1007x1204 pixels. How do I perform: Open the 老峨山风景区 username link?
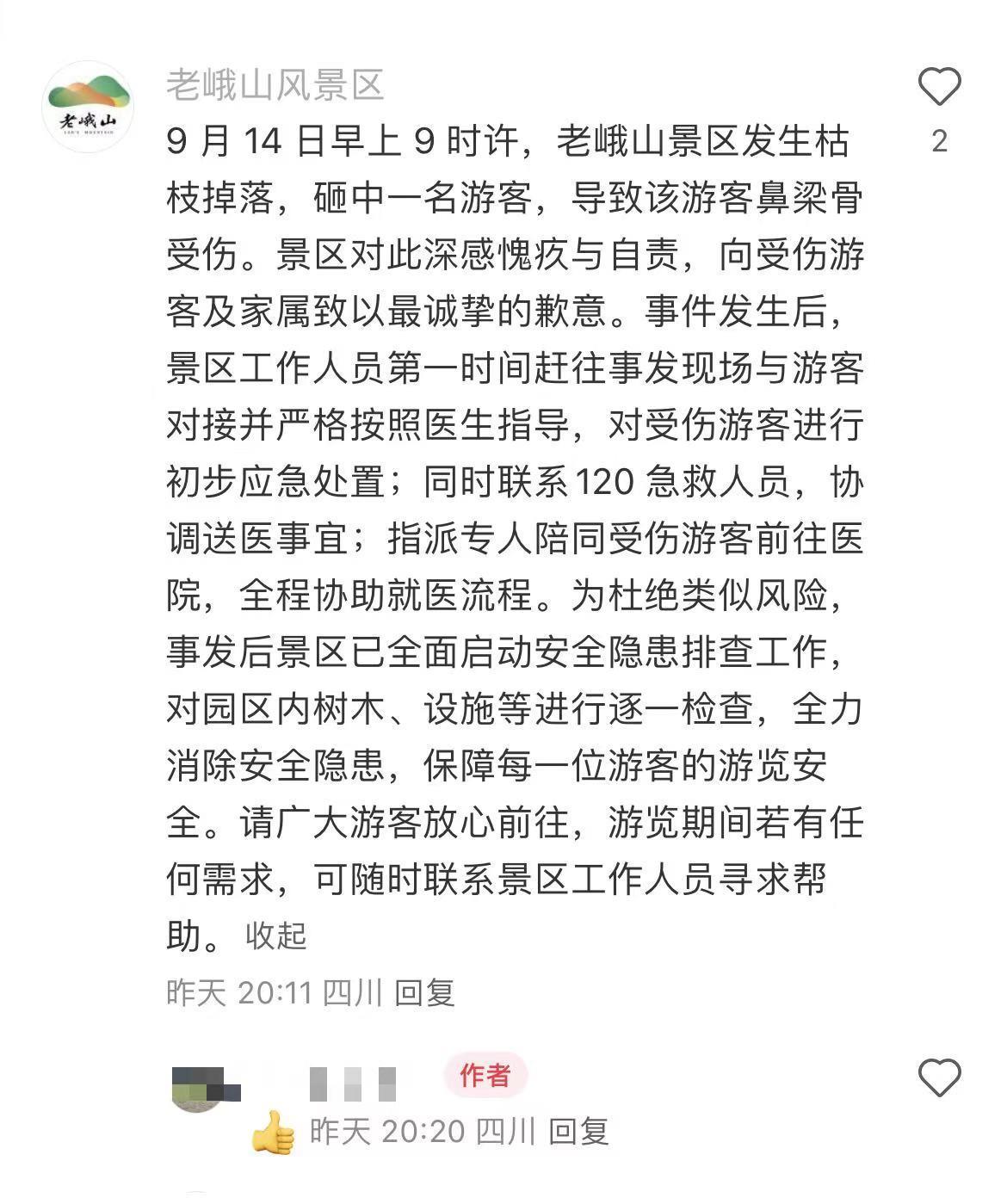275,85
